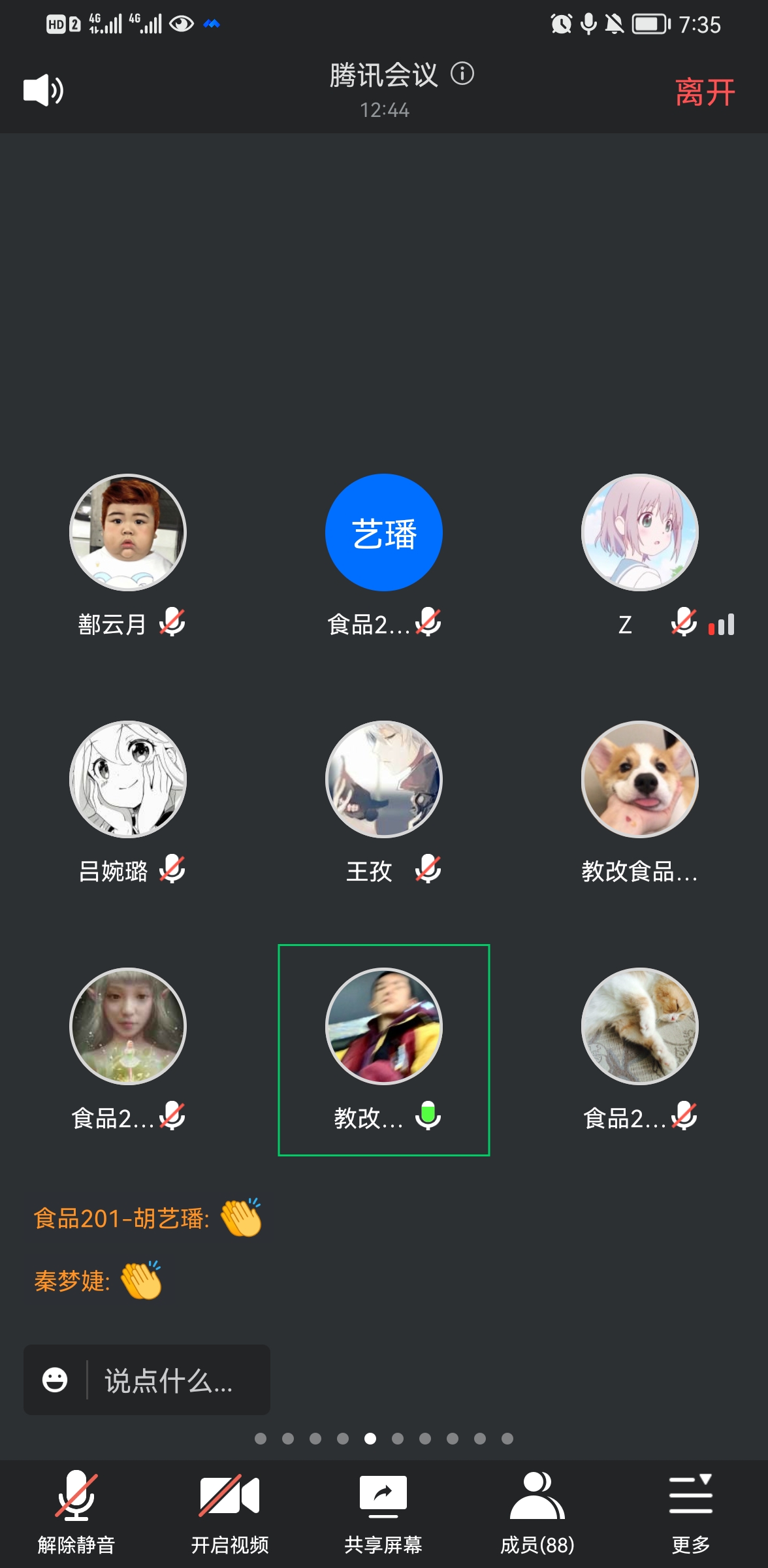Select participant 吕婉璐's tile
Viewport: 768px width, 1568px height.
(x=128, y=780)
